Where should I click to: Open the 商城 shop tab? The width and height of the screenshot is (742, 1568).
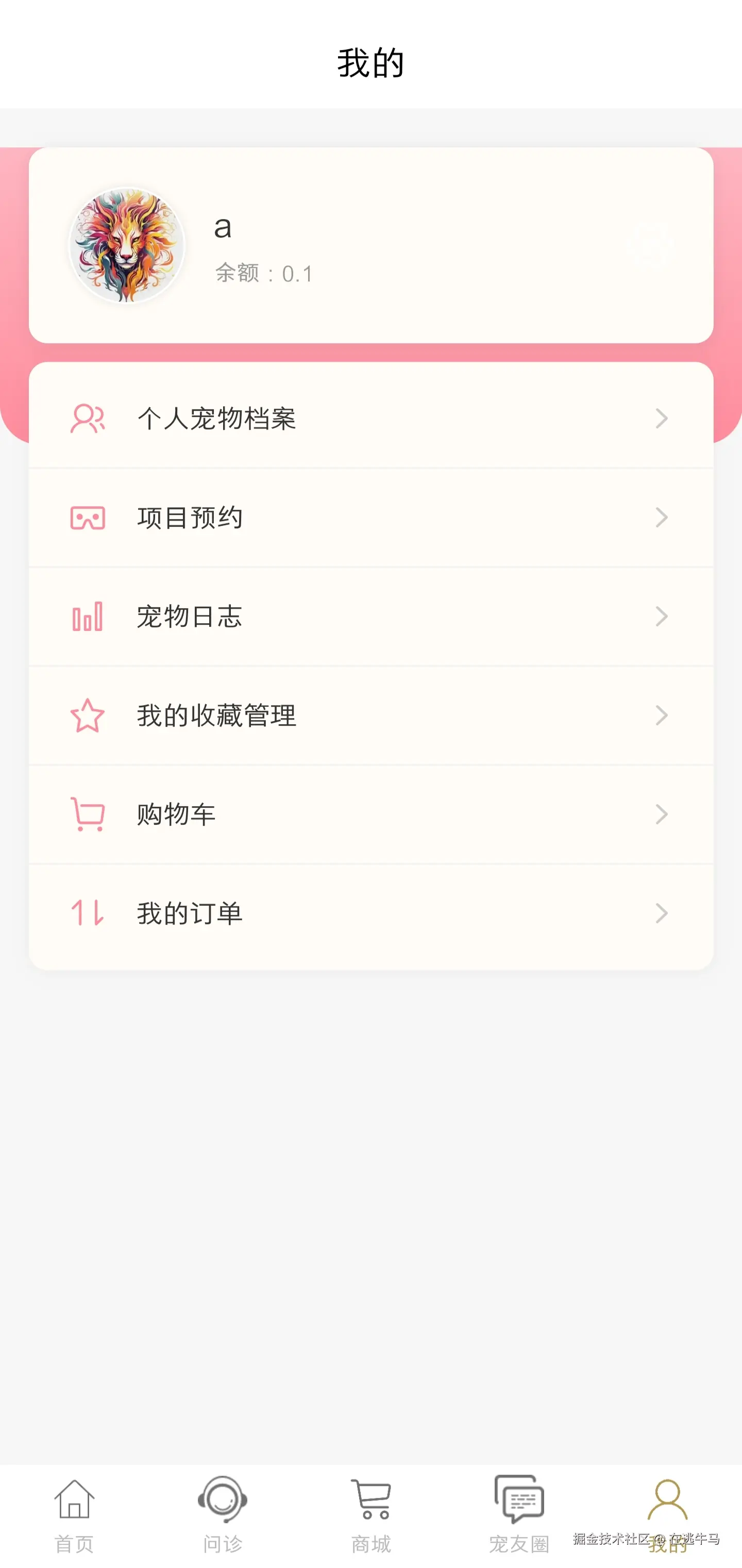(372, 1514)
